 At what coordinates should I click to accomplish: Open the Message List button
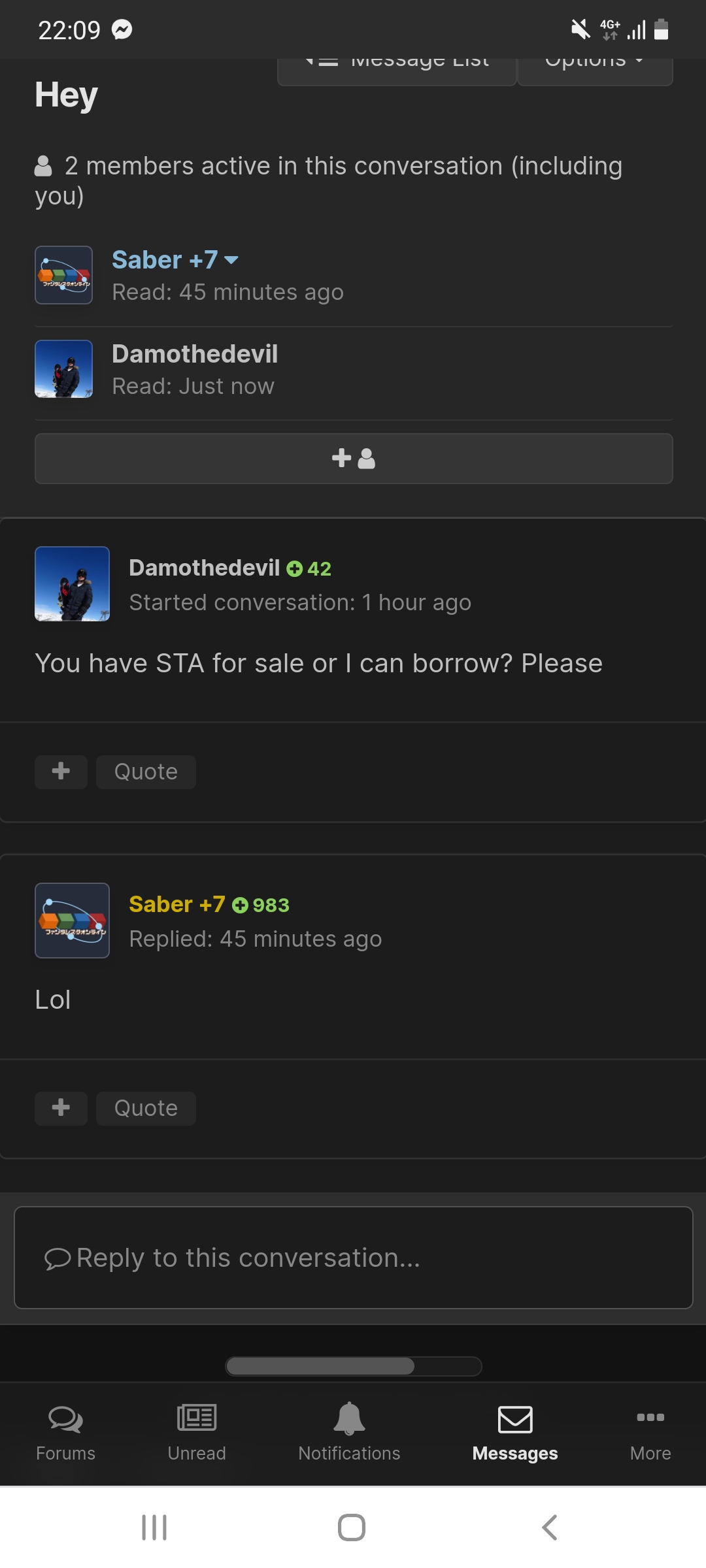click(397, 71)
